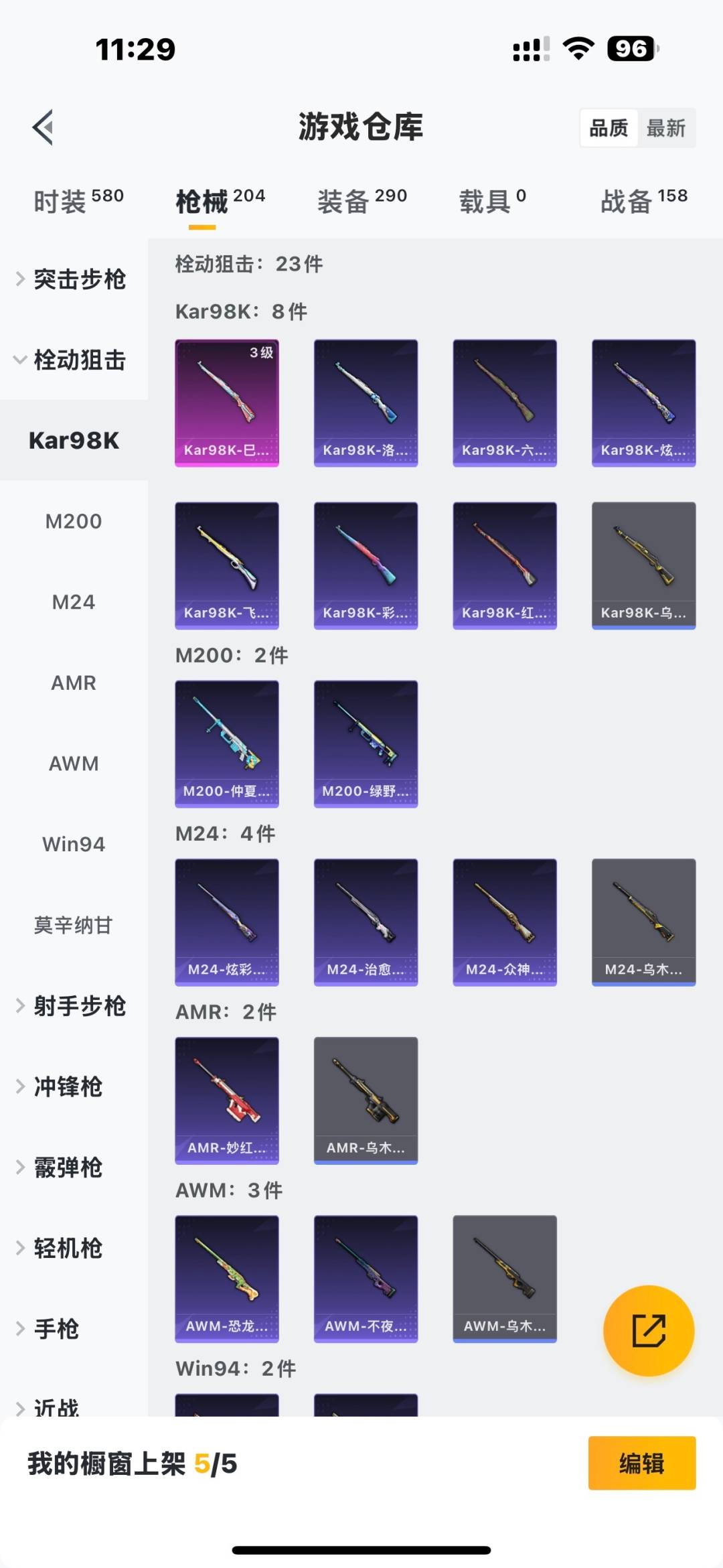Image resolution: width=723 pixels, height=1568 pixels.
Task: Open the 战备 tab
Action: click(x=643, y=200)
